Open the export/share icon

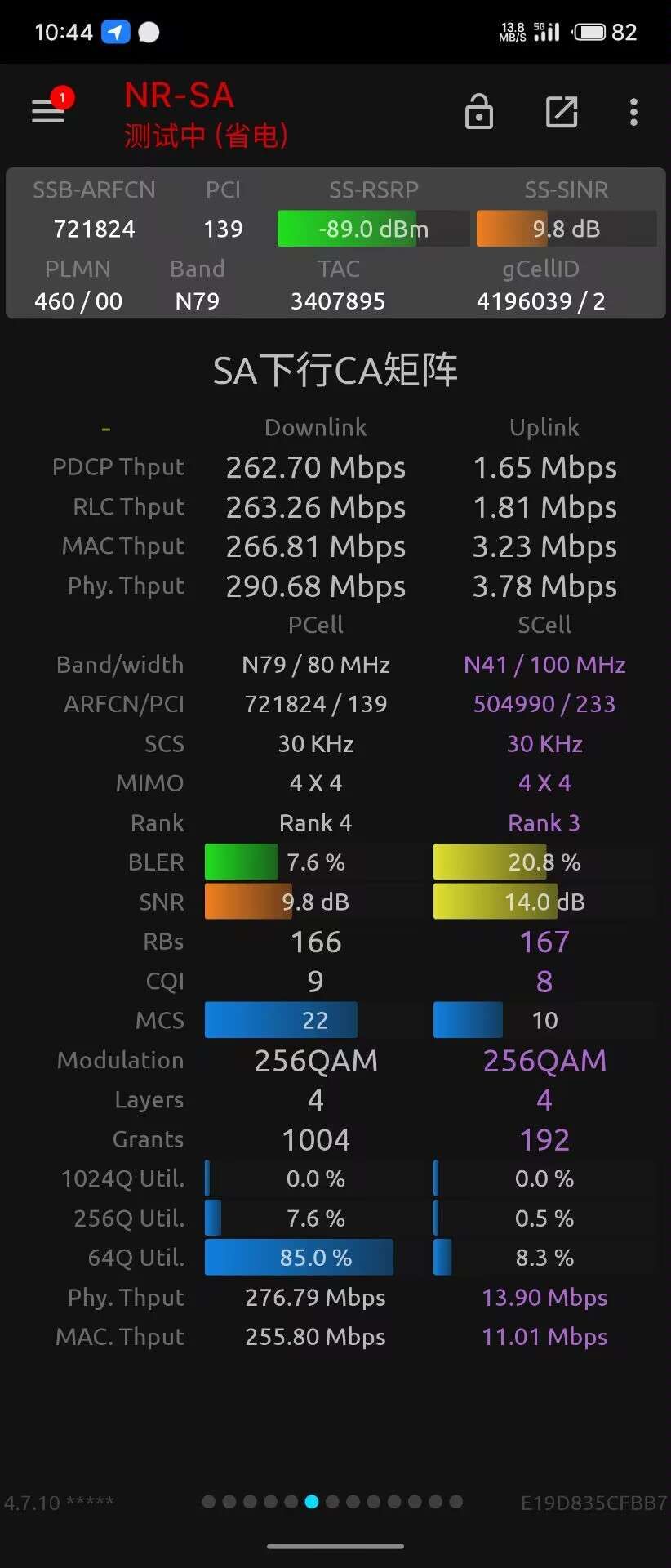pyautogui.click(x=562, y=112)
